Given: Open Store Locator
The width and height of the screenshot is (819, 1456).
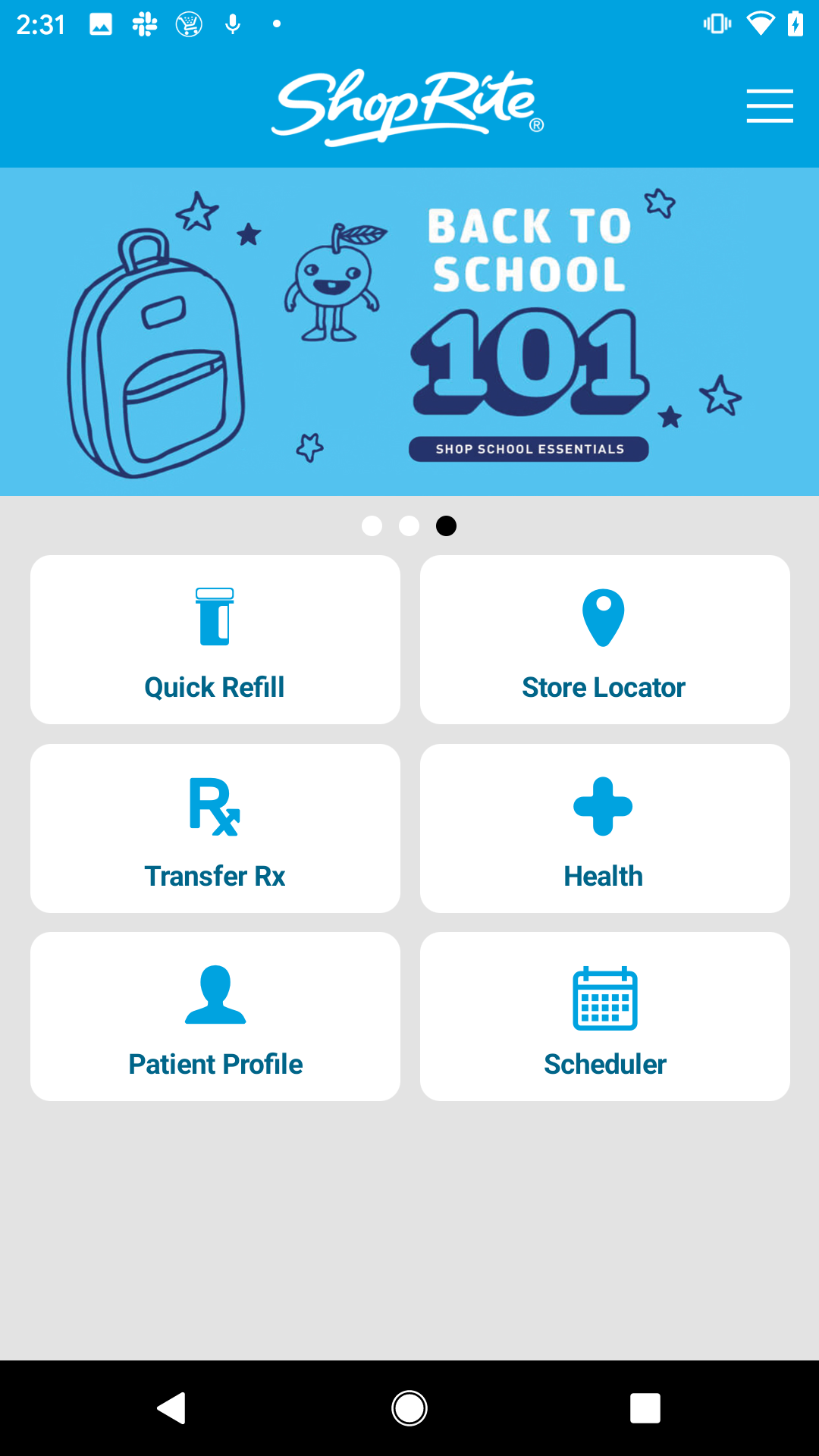Looking at the screenshot, I should tap(604, 639).
